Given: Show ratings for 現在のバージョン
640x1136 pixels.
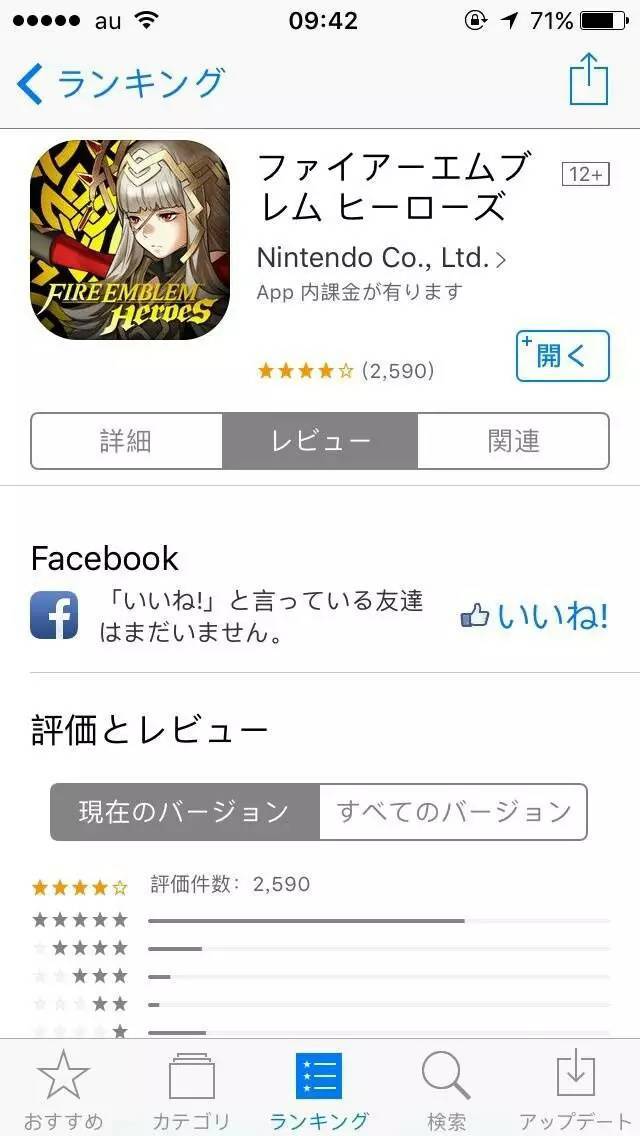Looking at the screenshot, I should click(x=185, y=811).
